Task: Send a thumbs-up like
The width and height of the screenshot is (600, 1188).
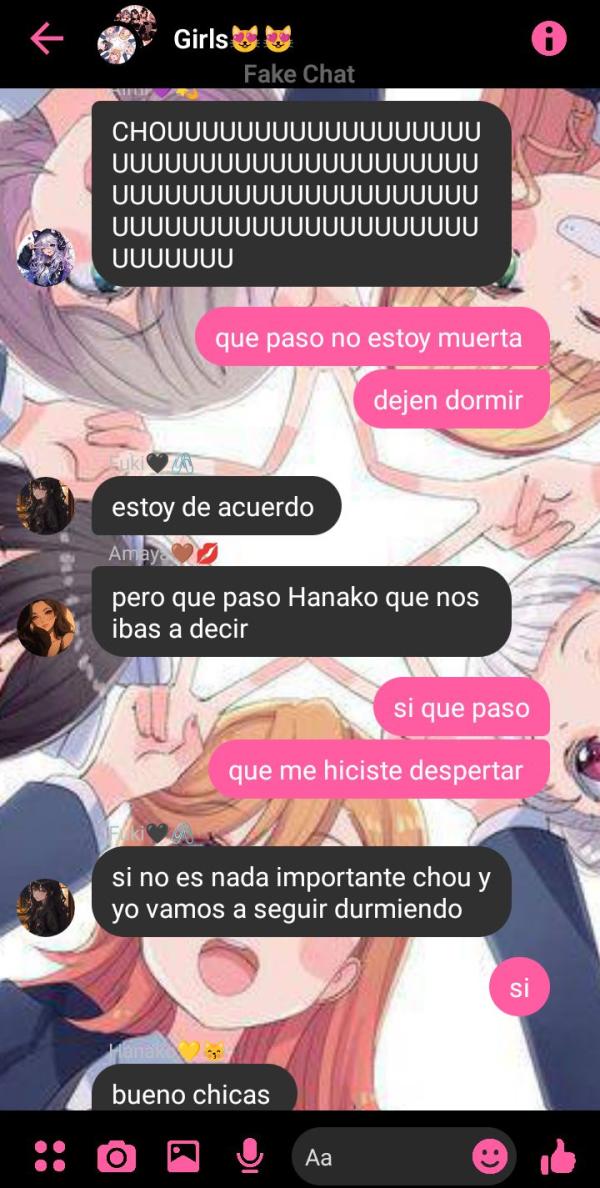Action: 557,1157
